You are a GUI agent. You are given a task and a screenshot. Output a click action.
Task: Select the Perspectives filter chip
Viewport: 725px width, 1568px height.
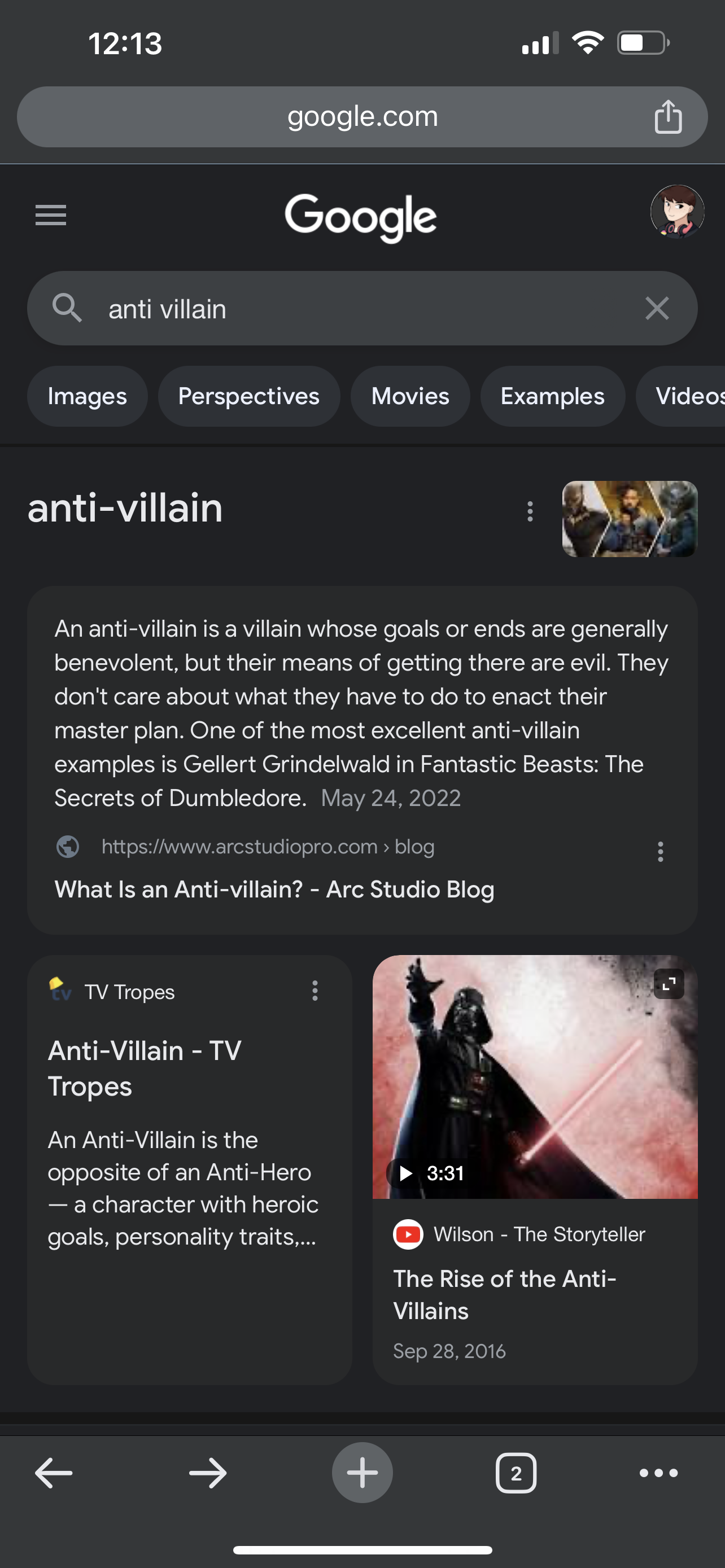pos(248,396)
